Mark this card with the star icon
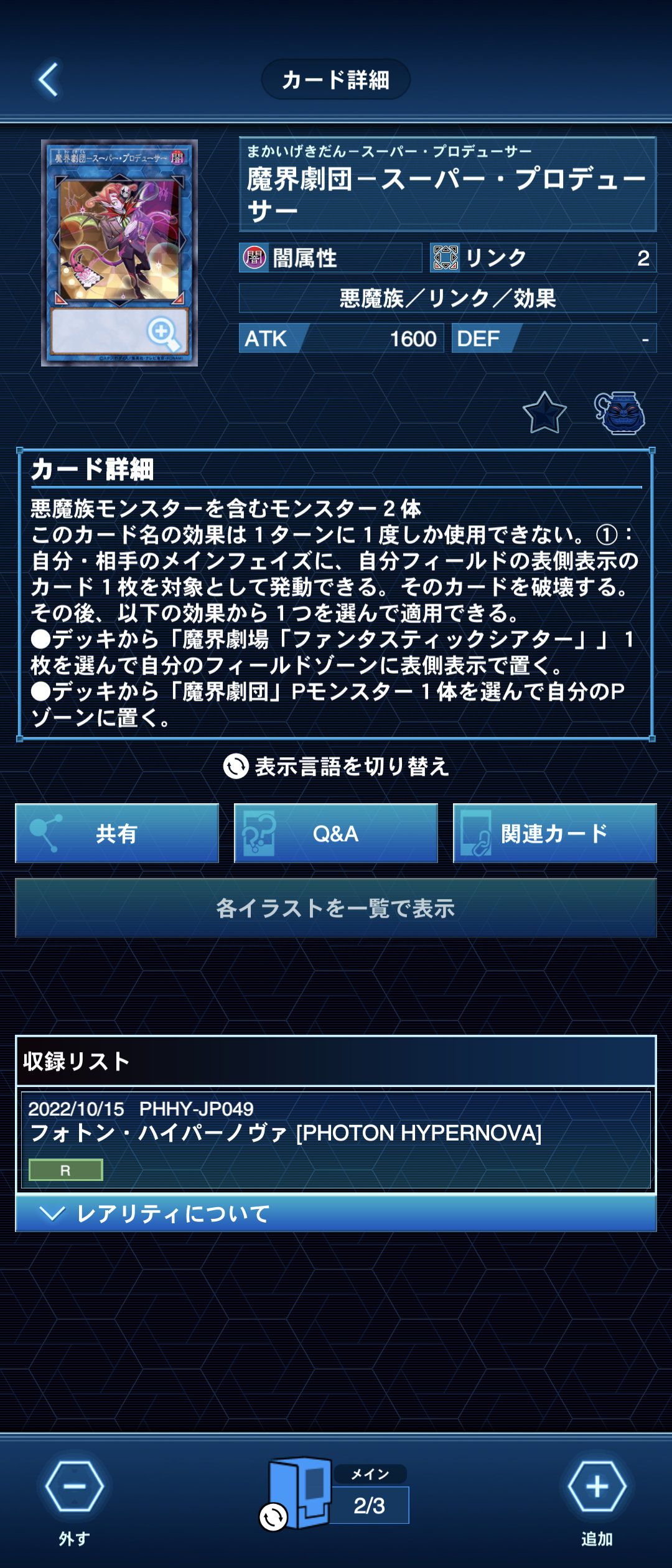The height and width of the screenshot is (1568, 672). (x=544, y=413)
